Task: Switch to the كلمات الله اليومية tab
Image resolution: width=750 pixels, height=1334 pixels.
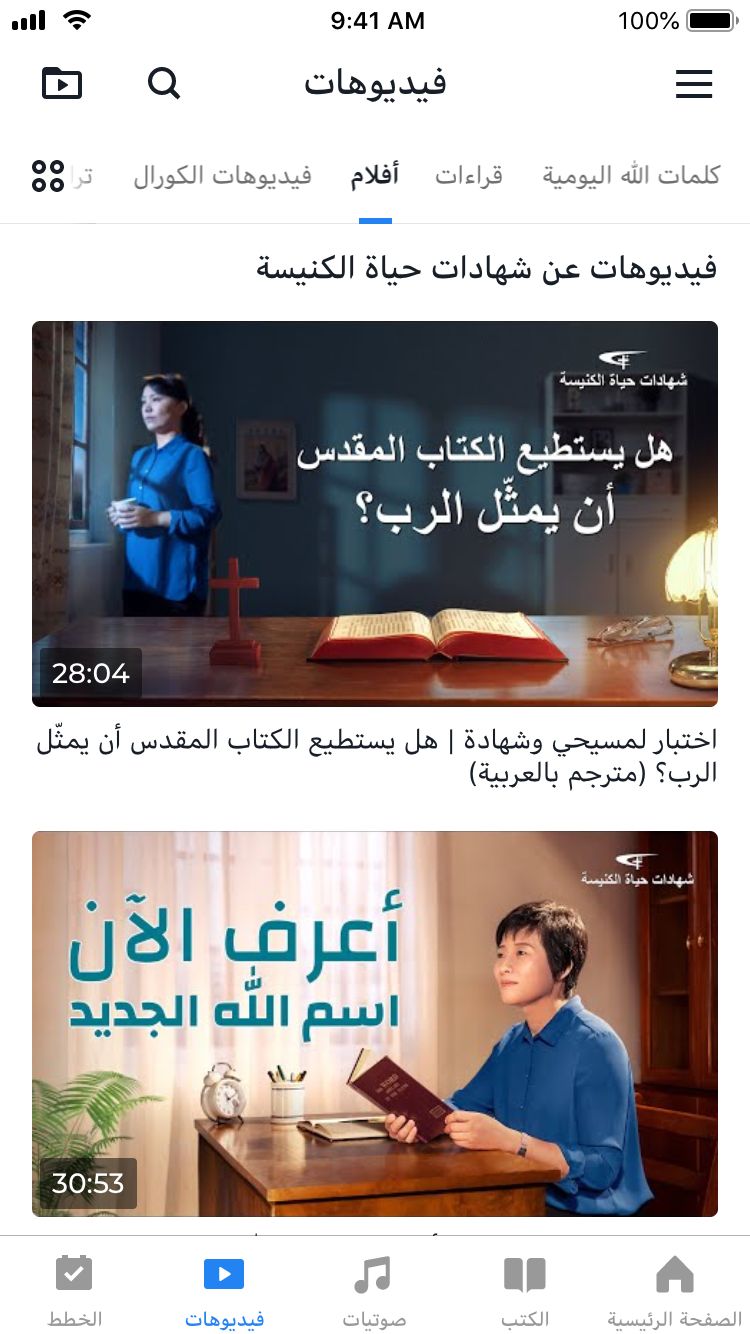Action: (631, 176)
